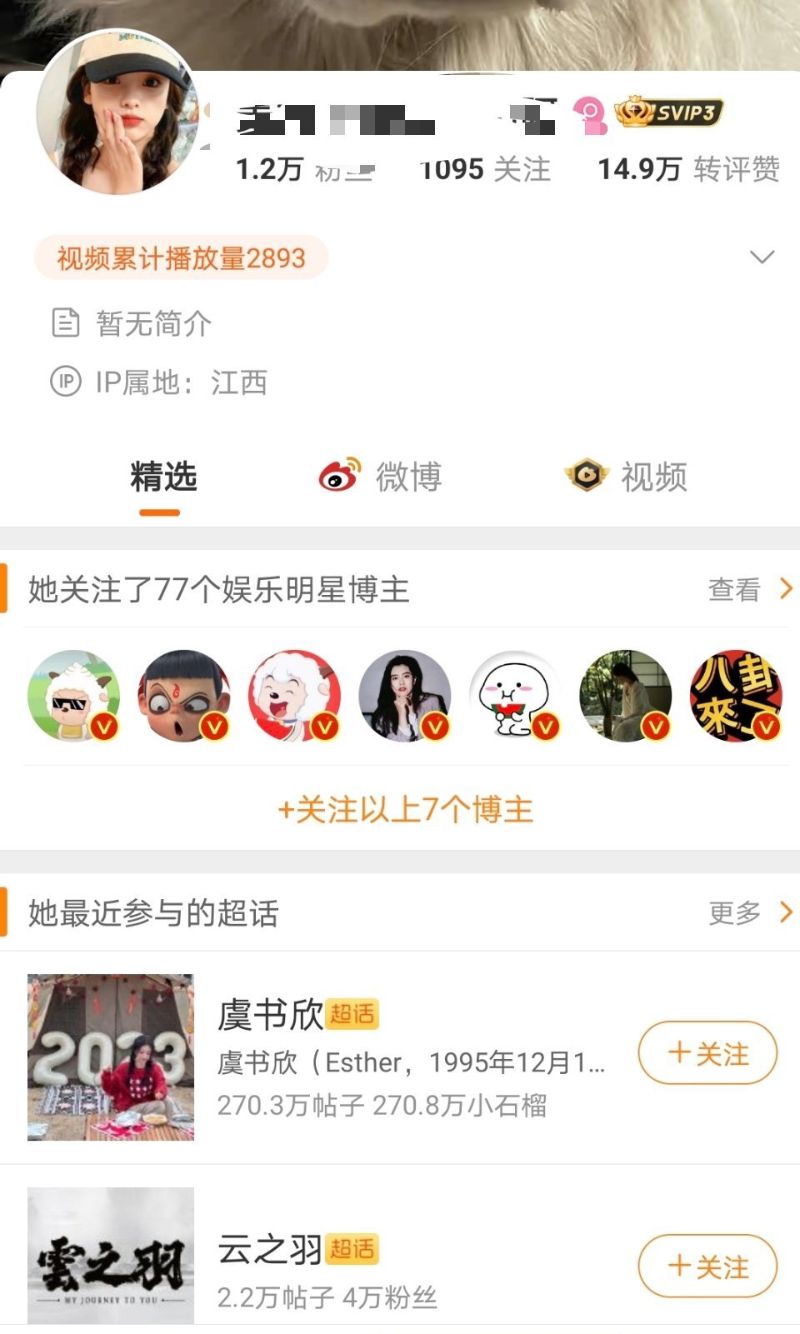
Task: Select the 精选 tab
Action: point(163,477)
